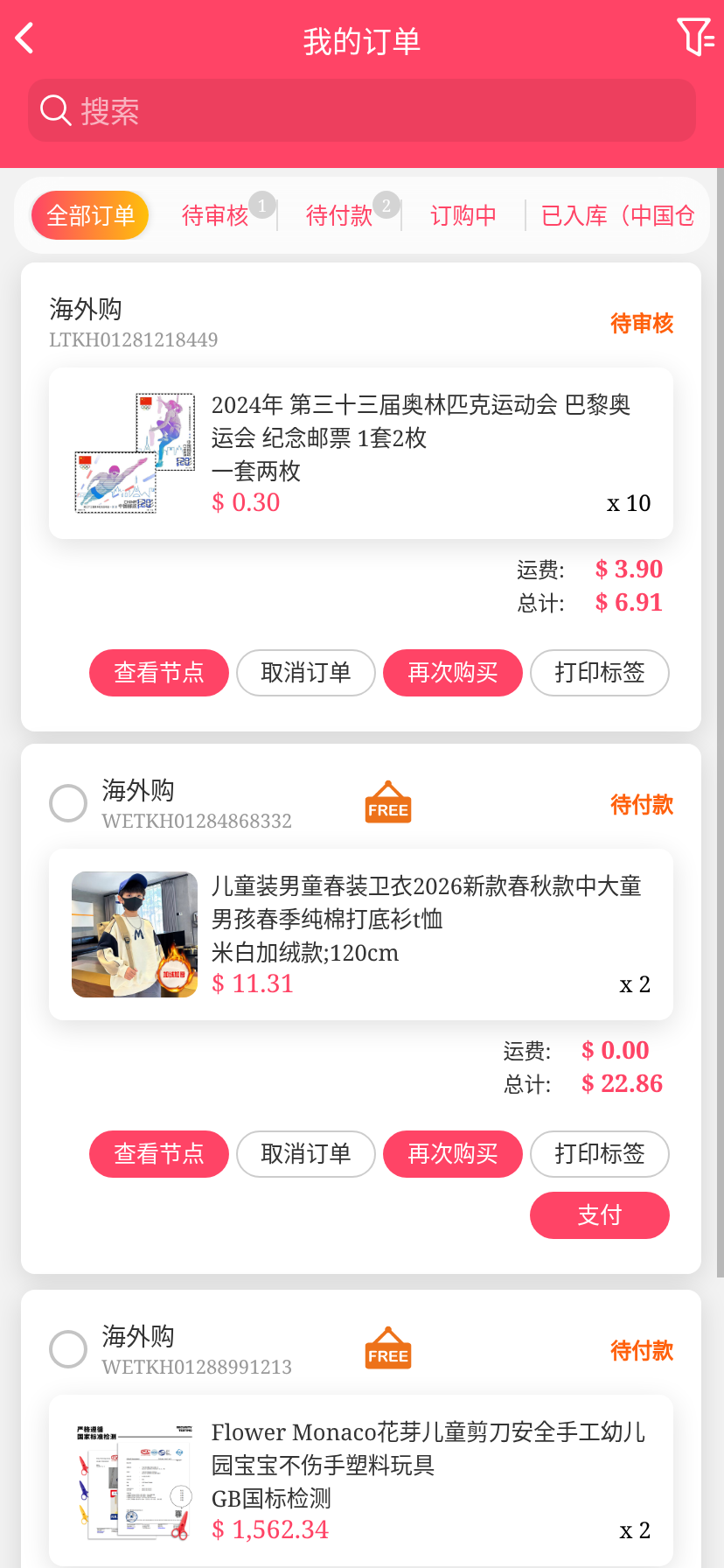The image size is (724, 1568).
Task: Tap 打印标签 on the stamp order
Action: point(600,673)
